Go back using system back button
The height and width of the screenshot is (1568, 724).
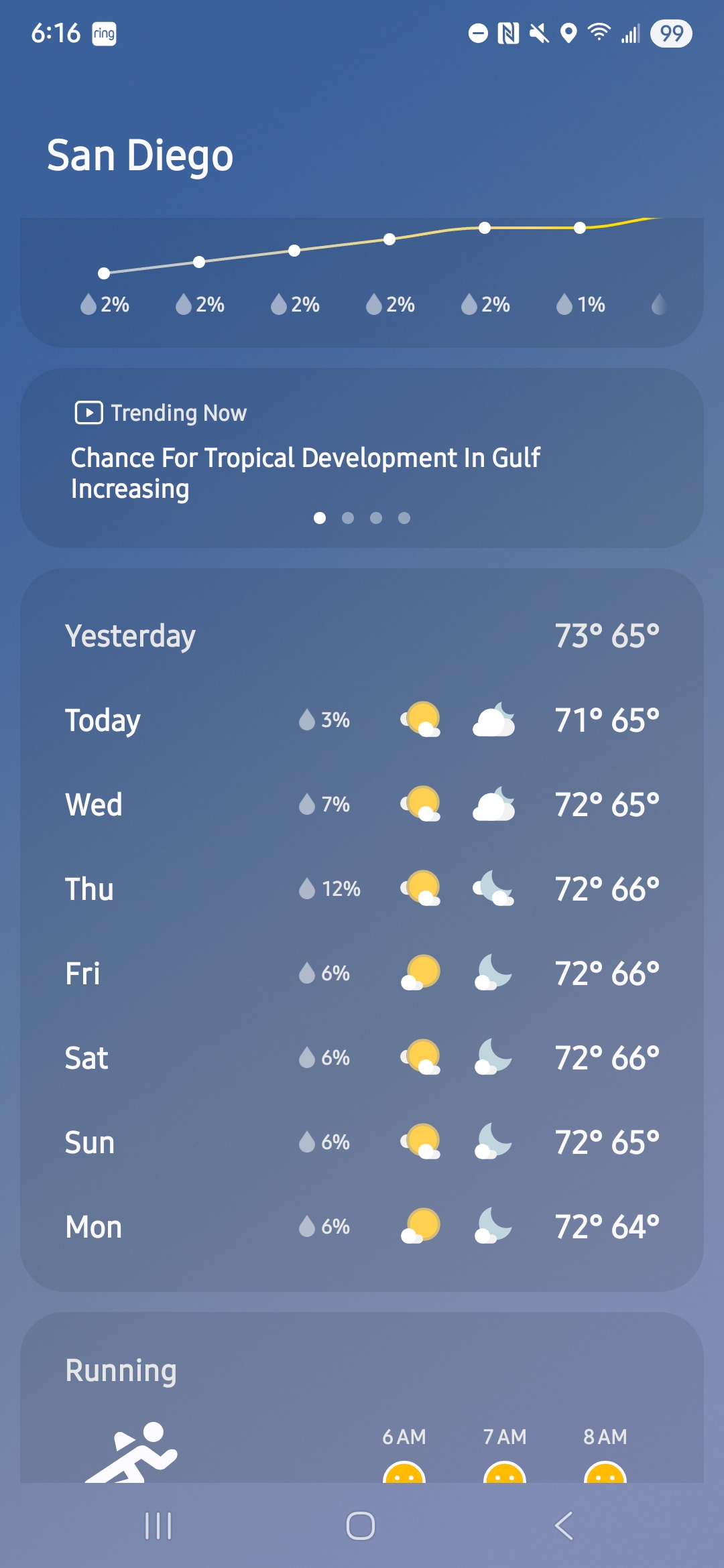coord(564,1526)
